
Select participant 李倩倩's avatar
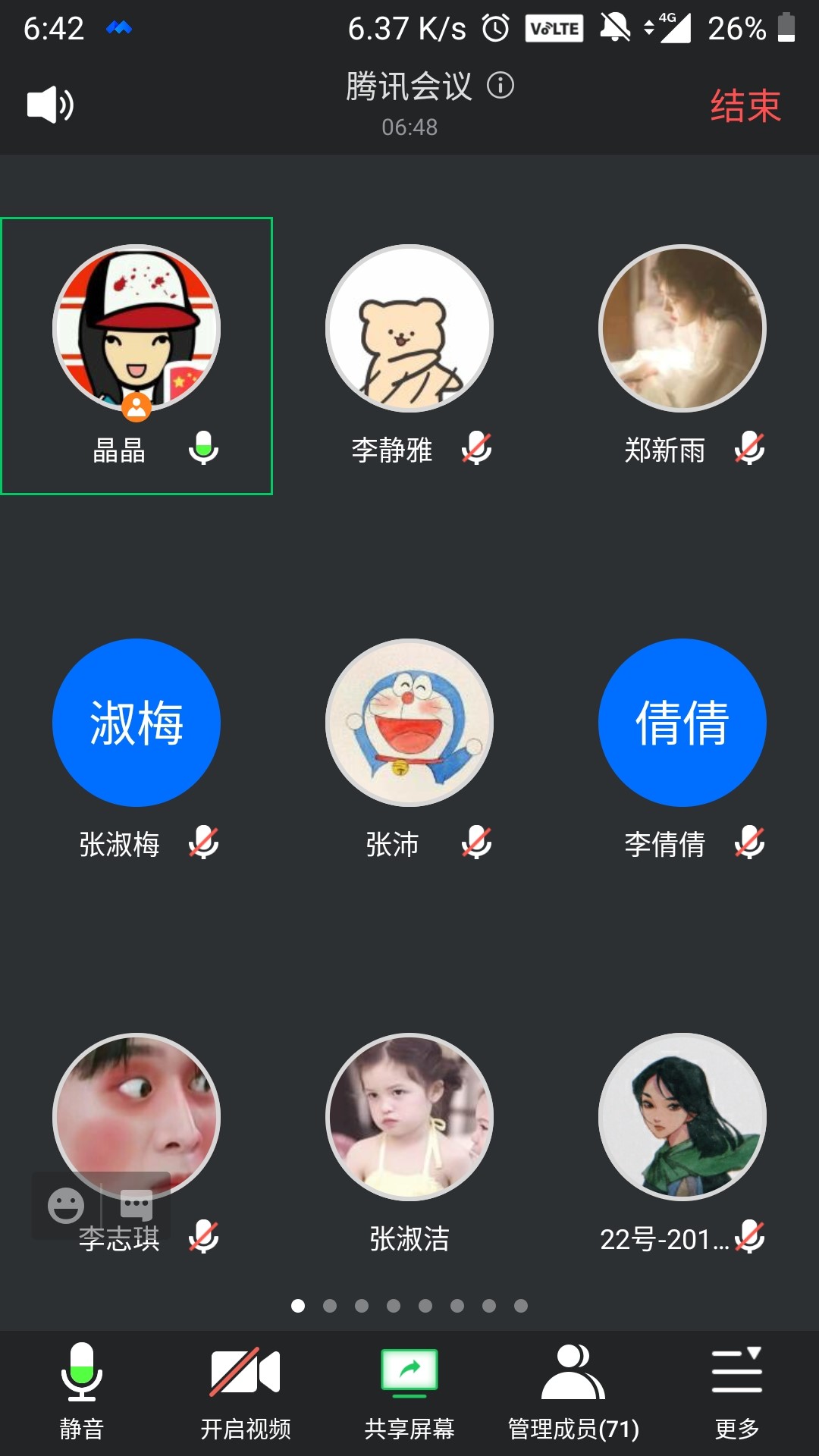682,723
